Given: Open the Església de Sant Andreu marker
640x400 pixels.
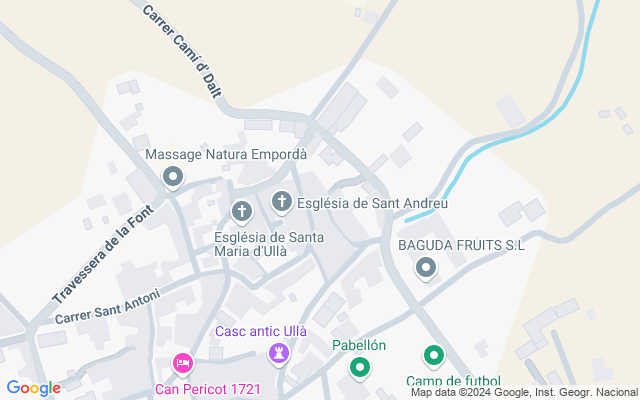Looking at the screenshot, I should (x=282, y=203).
